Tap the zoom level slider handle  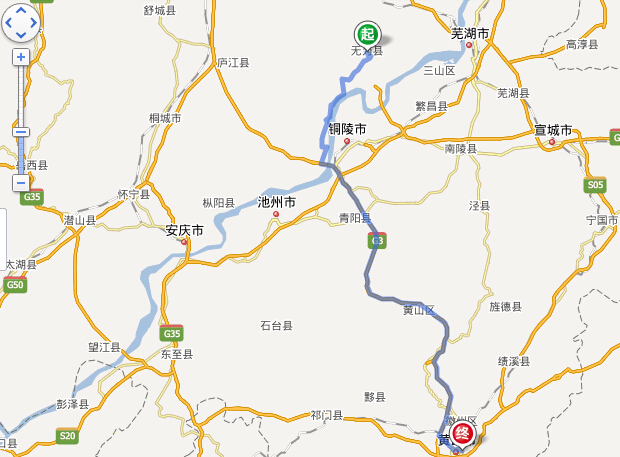point(20,131)
